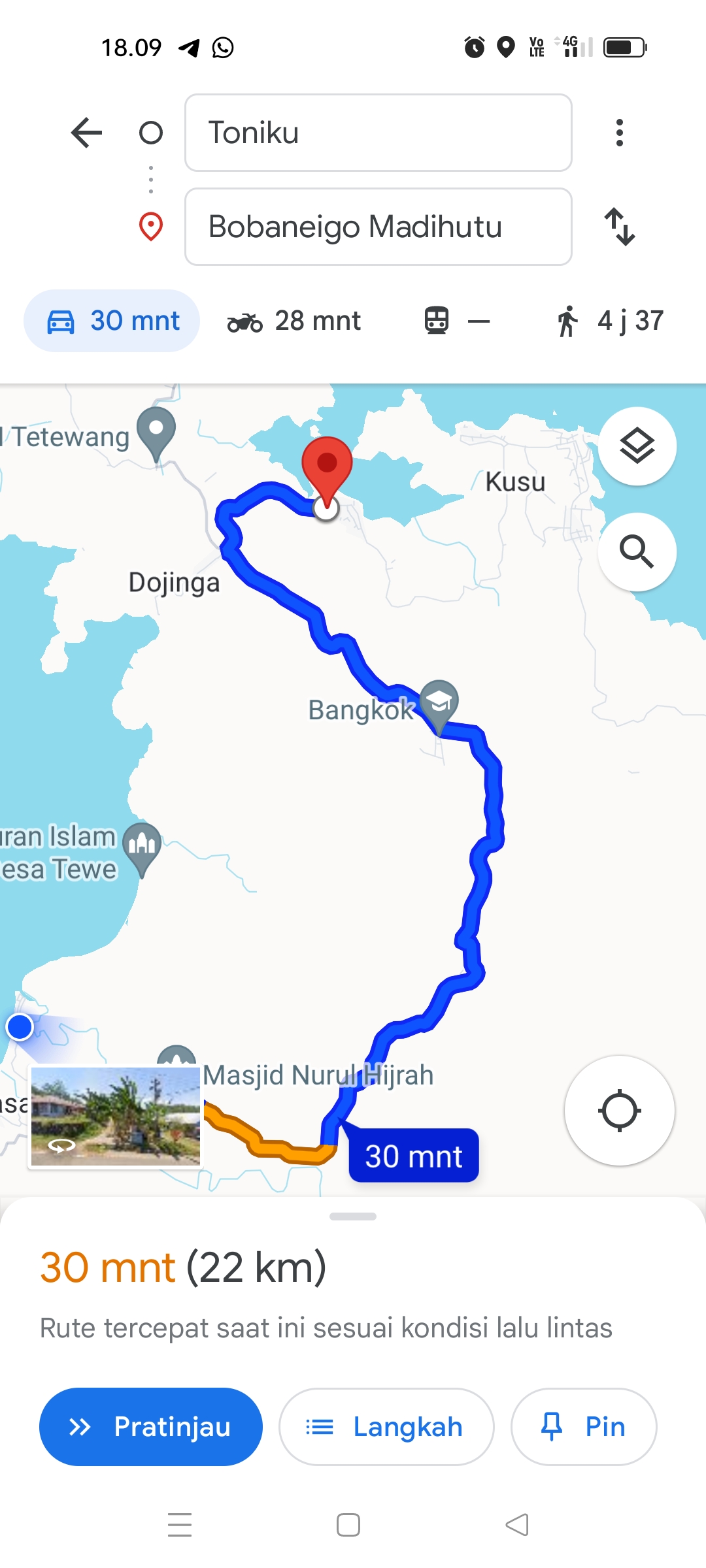Center map on my current location
This screenshot has width=706, height=1568.
click(x=620, y=1111)
